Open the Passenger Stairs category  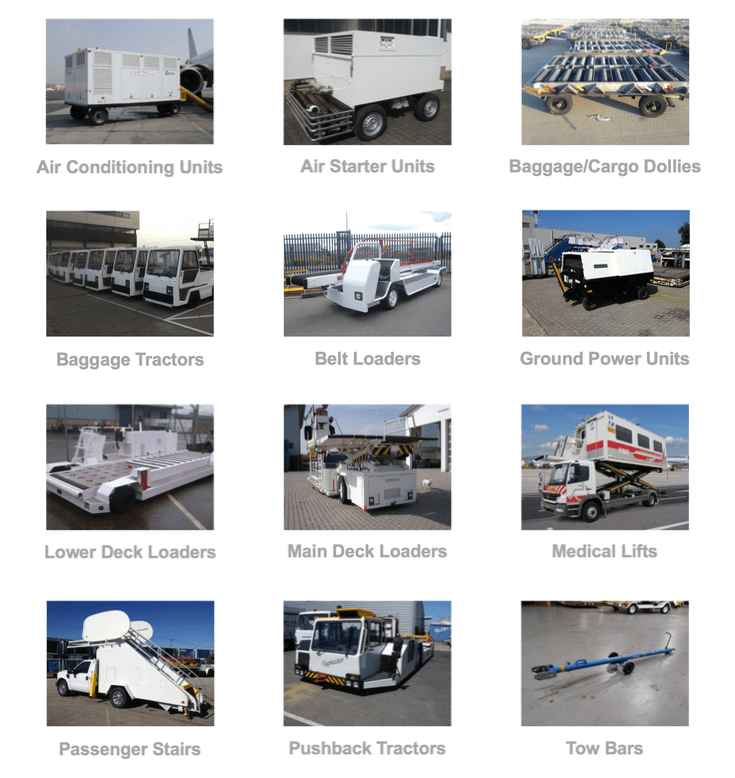click(129, 663)
